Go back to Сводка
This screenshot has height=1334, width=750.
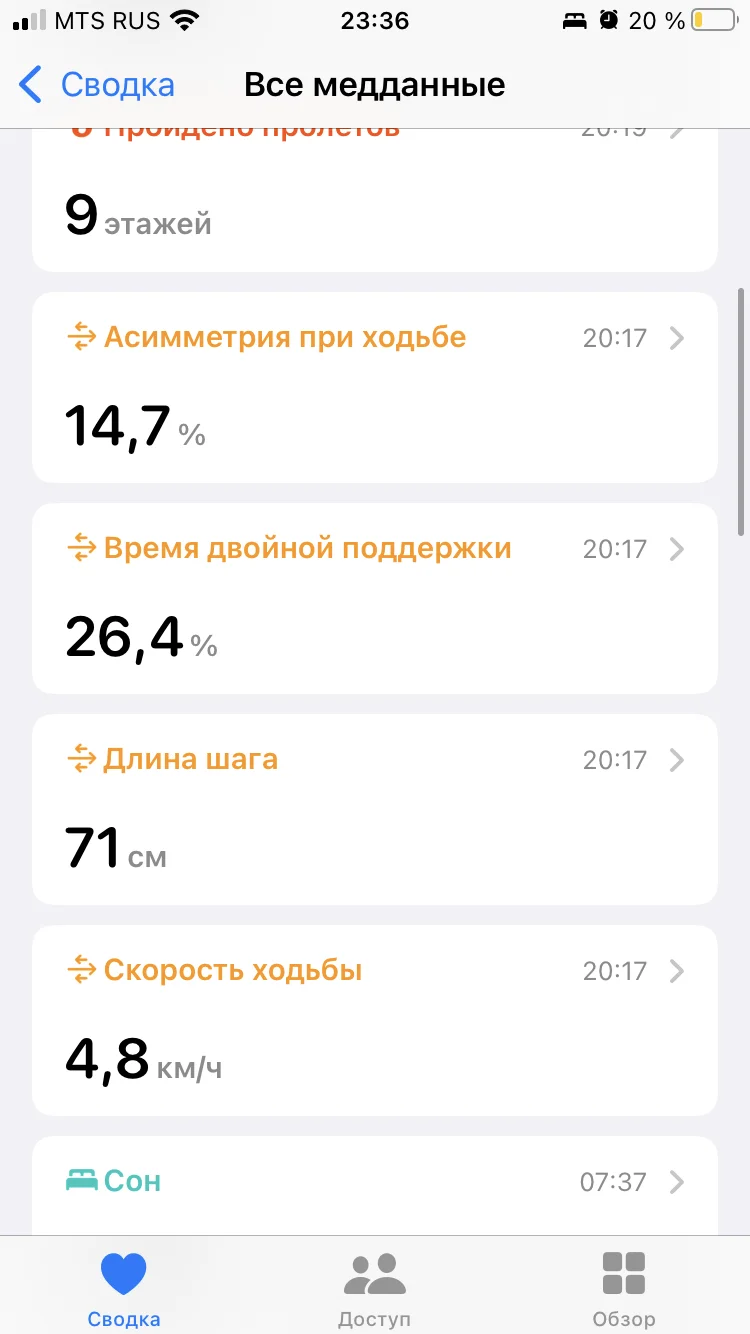pos(95,85)
